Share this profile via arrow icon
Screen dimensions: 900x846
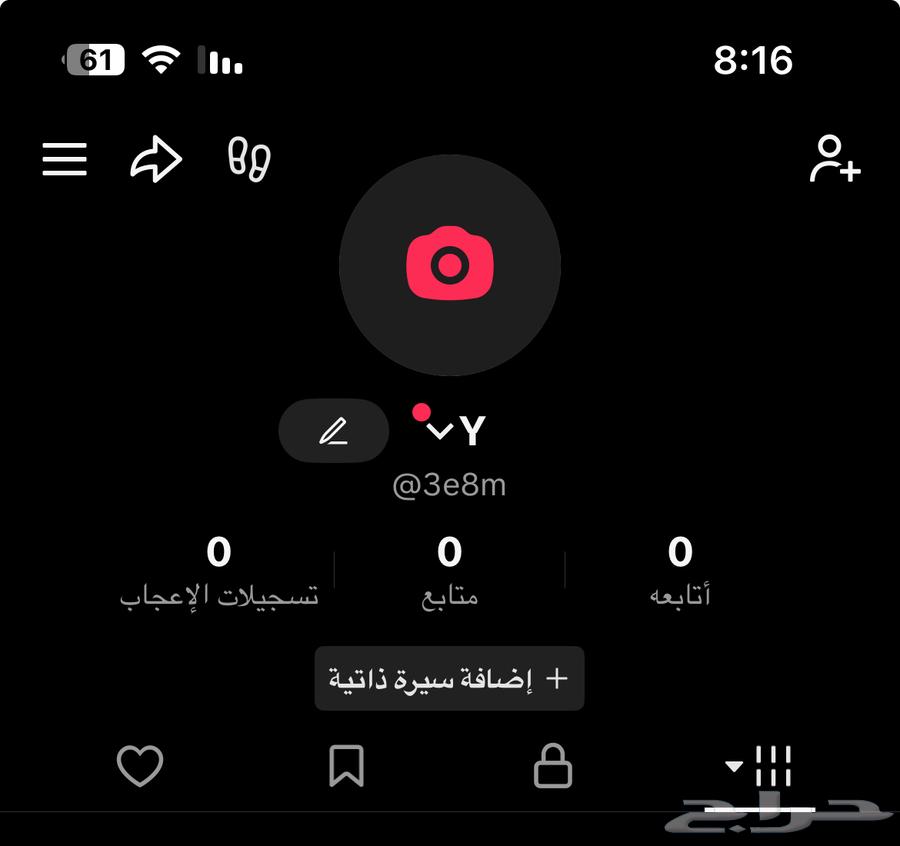(x=156, y=160)
